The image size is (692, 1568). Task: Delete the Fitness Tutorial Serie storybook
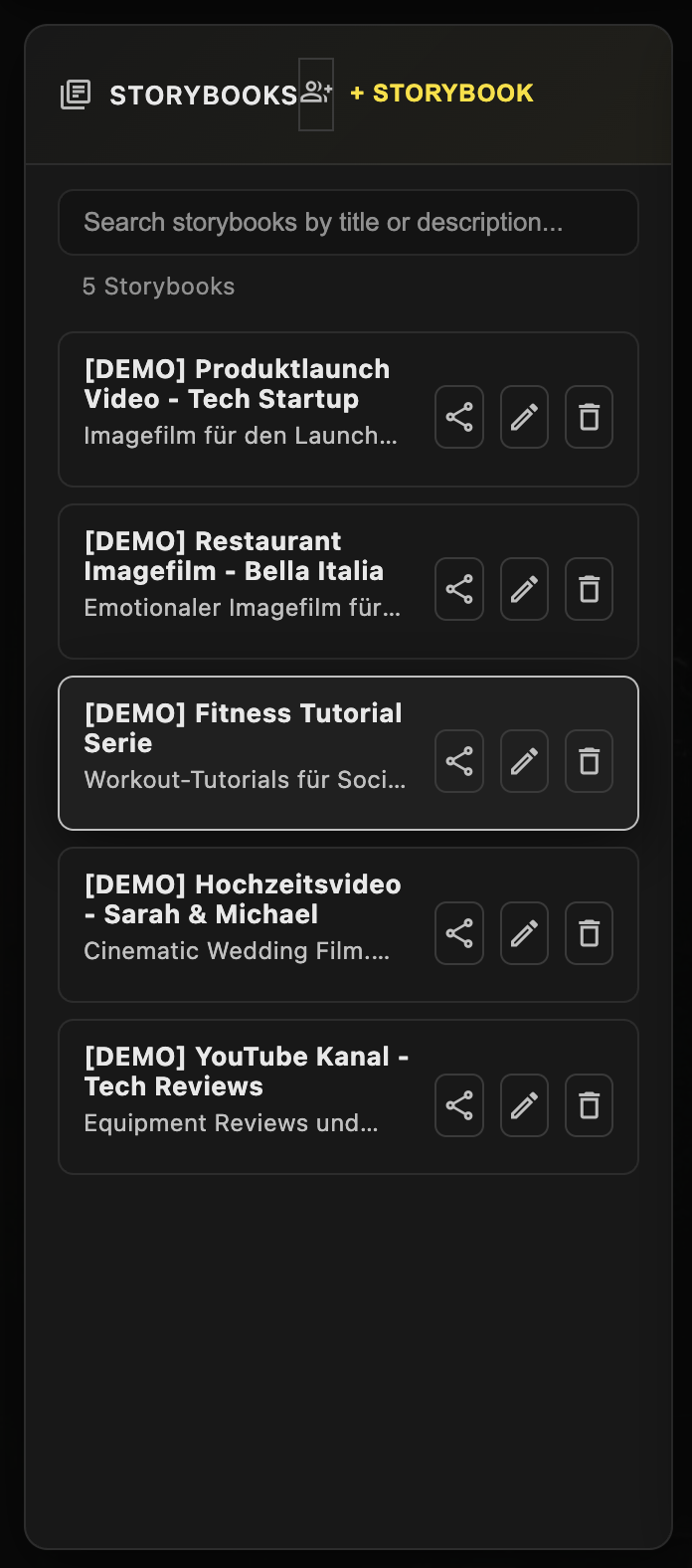pyautogui.click(x=589, y=761)
